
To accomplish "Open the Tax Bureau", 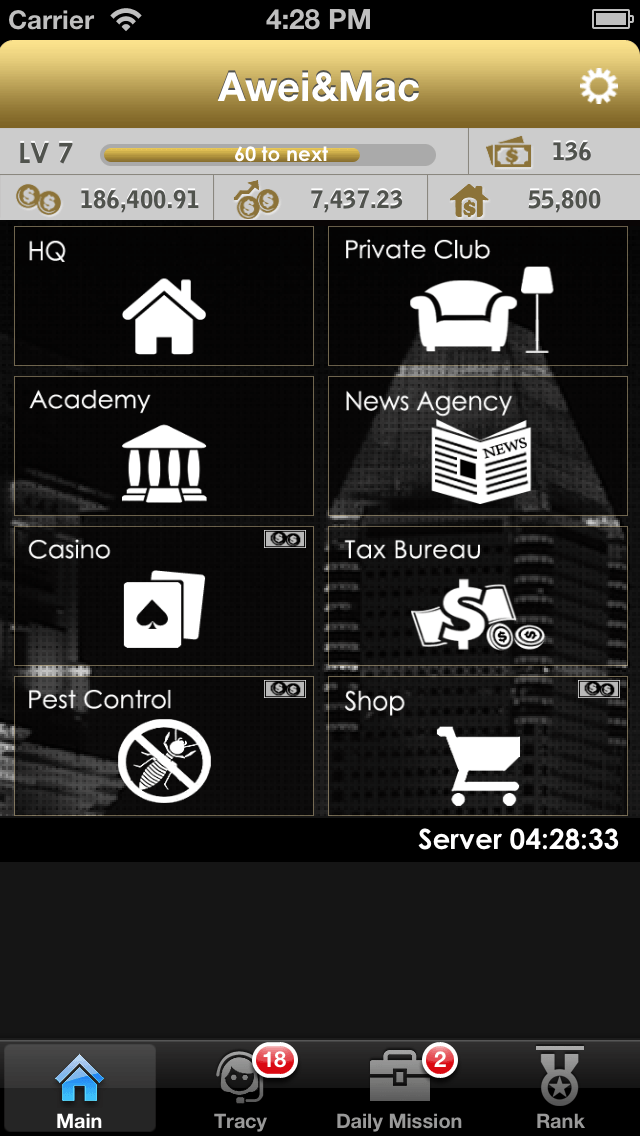I will coord(478,596).
